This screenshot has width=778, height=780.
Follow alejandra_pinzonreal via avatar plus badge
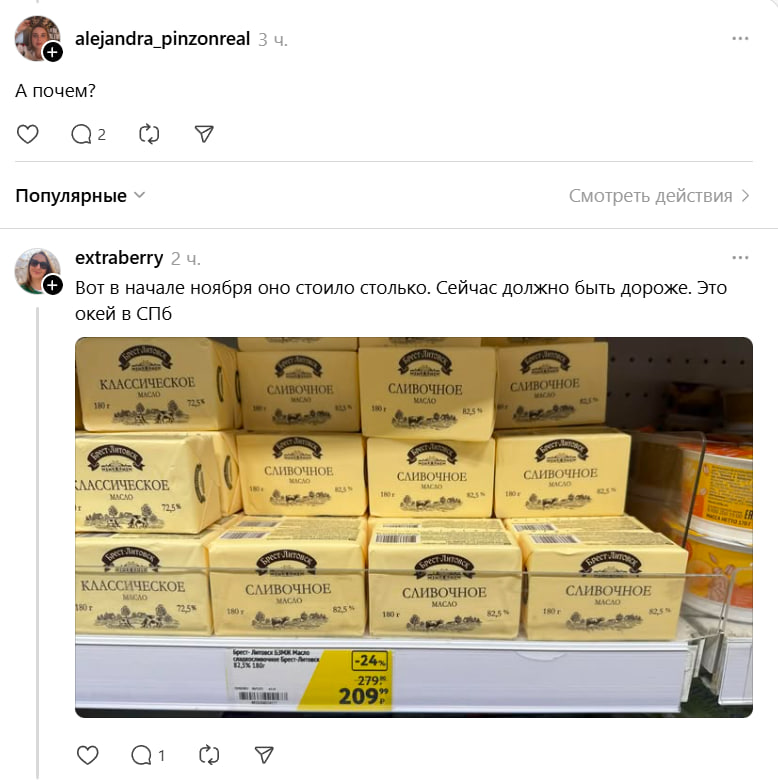(x=53, y=53)
